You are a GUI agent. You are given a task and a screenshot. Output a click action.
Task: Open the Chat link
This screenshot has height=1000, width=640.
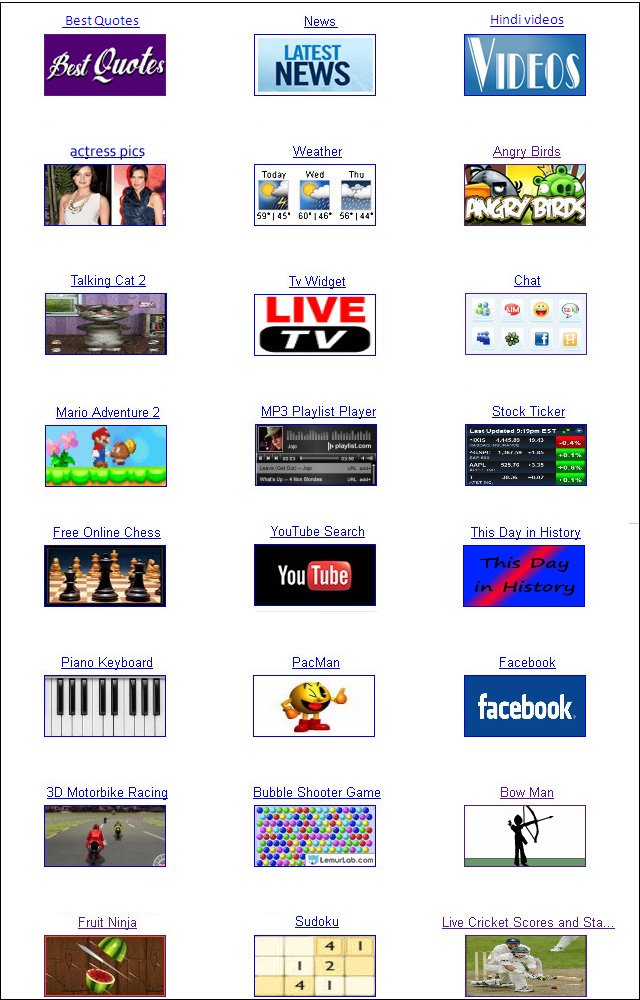[x=527, y=281]
